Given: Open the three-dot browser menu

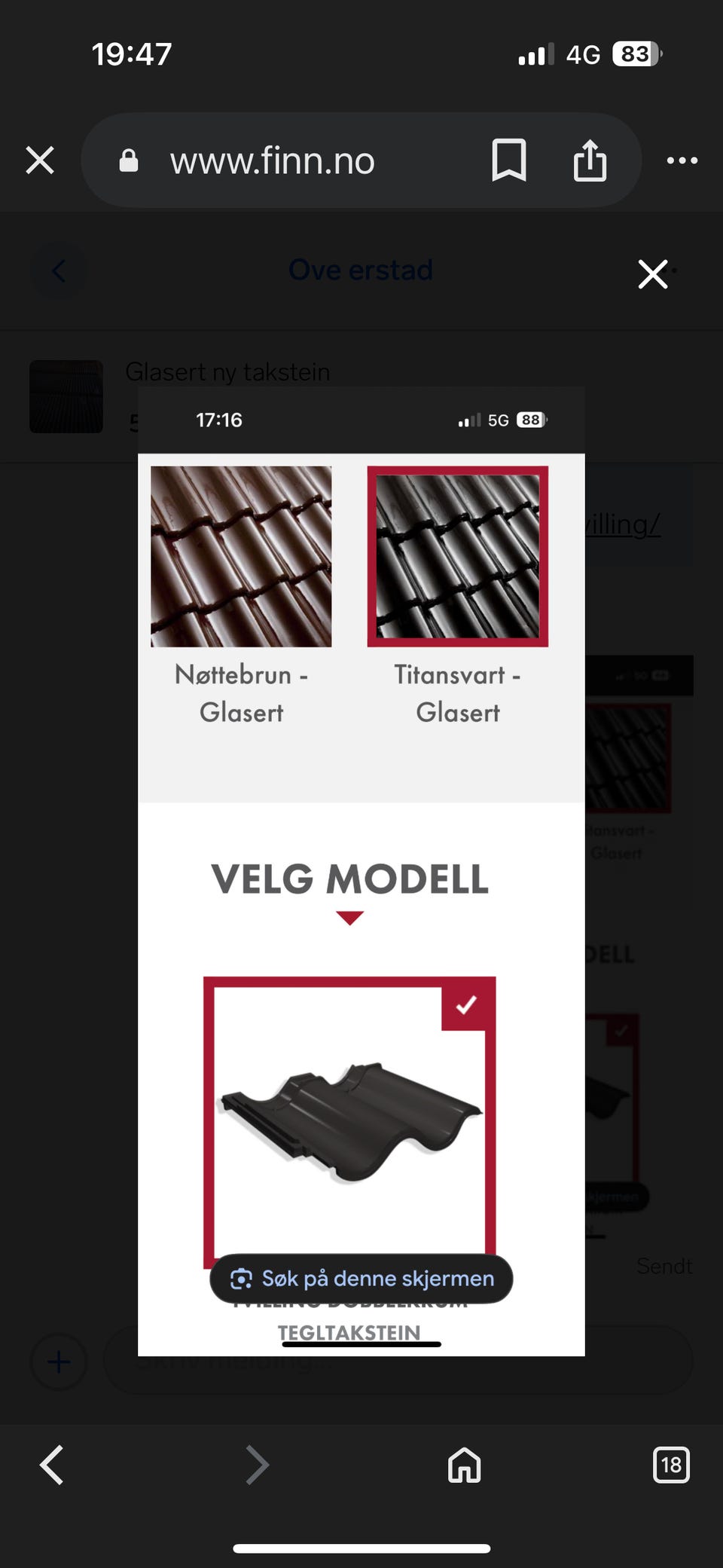Looking at the screenshot, I should 682,160.
